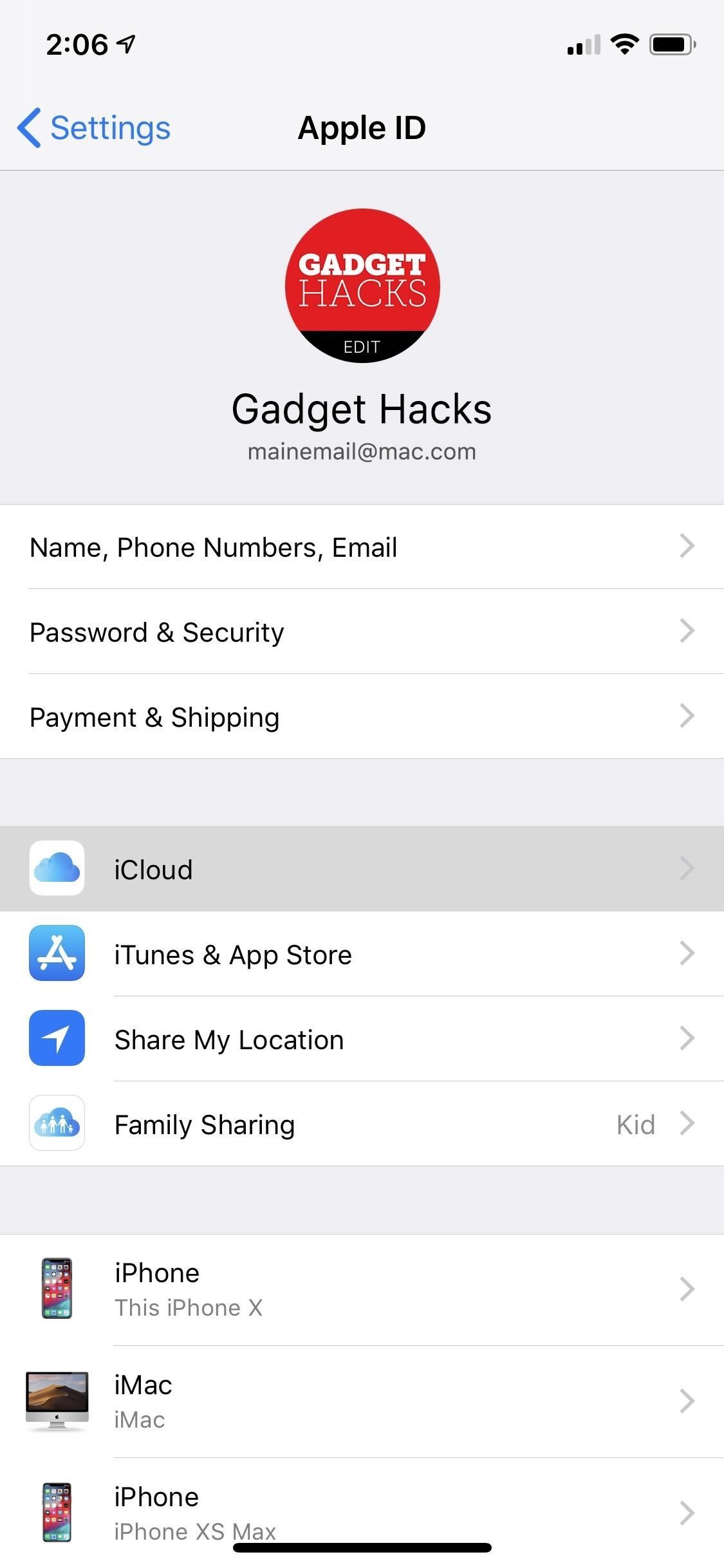
Task: Open Name, Phone Numbers, Email
Action: 362,547
